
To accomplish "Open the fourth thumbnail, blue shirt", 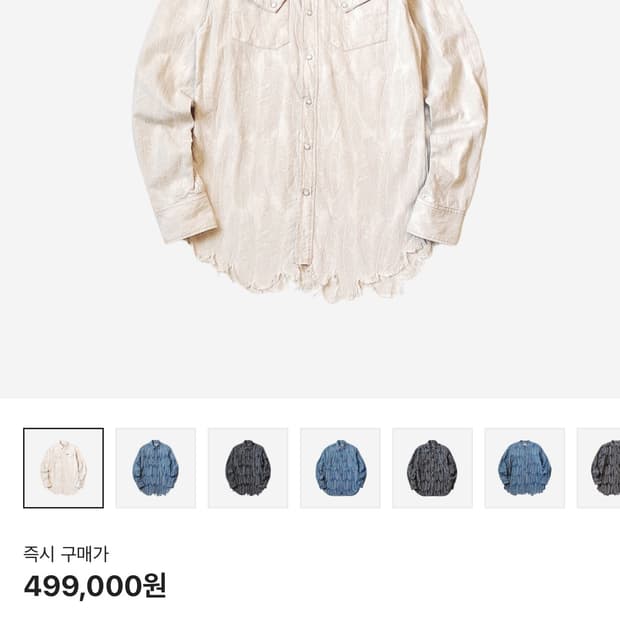I will (x=340, y=468).
